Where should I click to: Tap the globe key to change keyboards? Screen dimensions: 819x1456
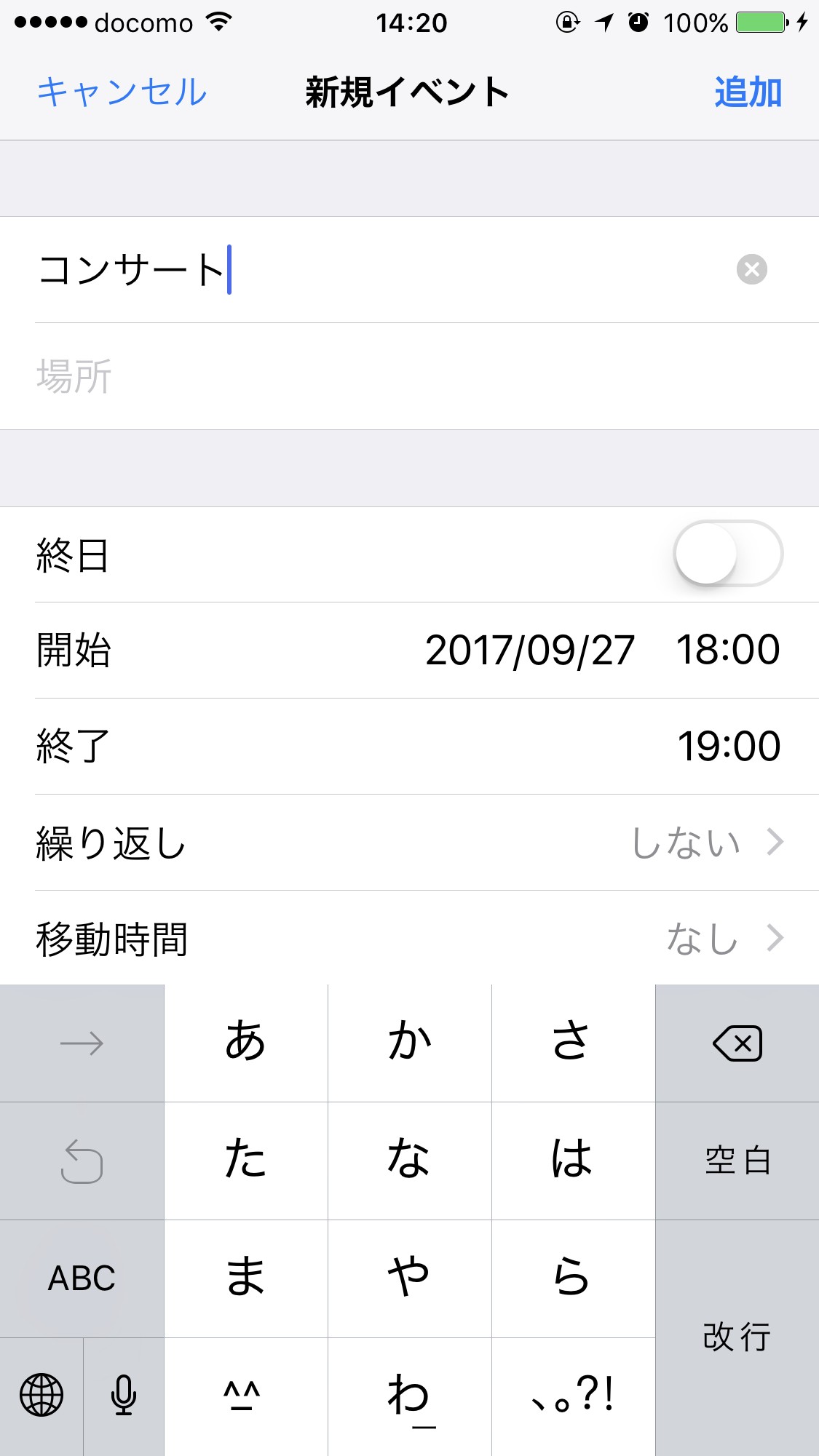41,1395
